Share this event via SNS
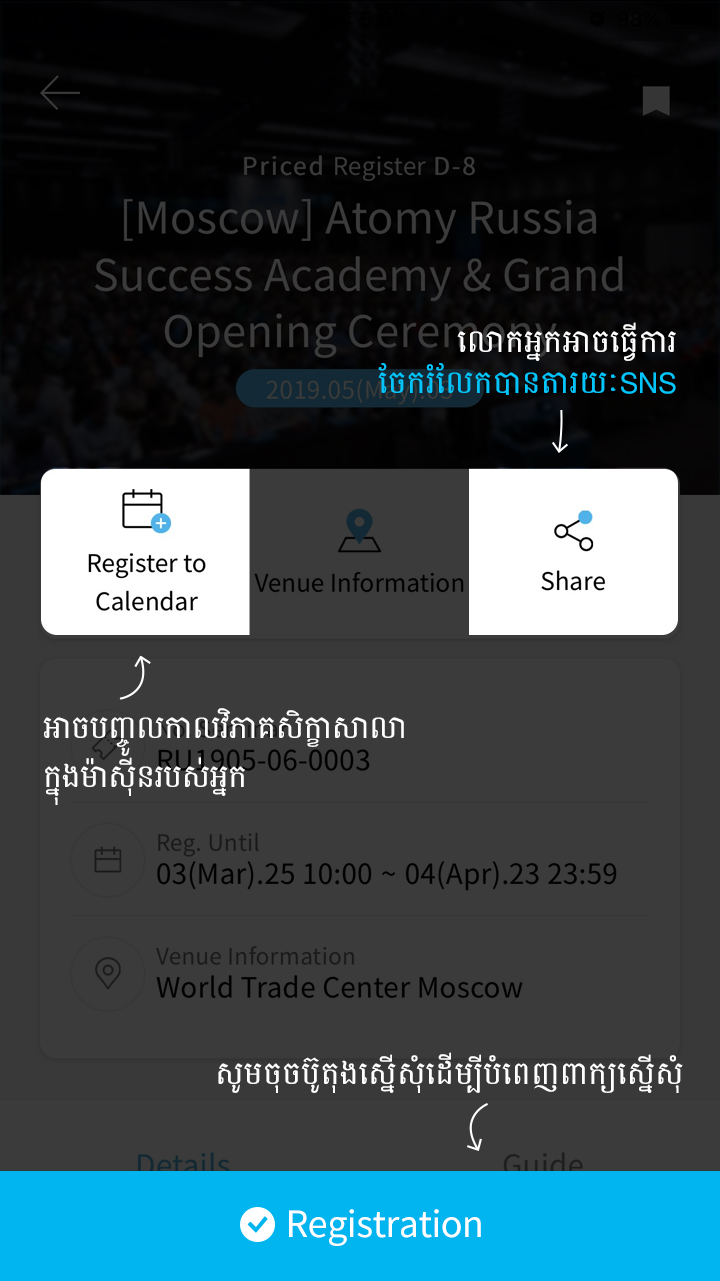 pyautogui.click(x=573, y=552)
